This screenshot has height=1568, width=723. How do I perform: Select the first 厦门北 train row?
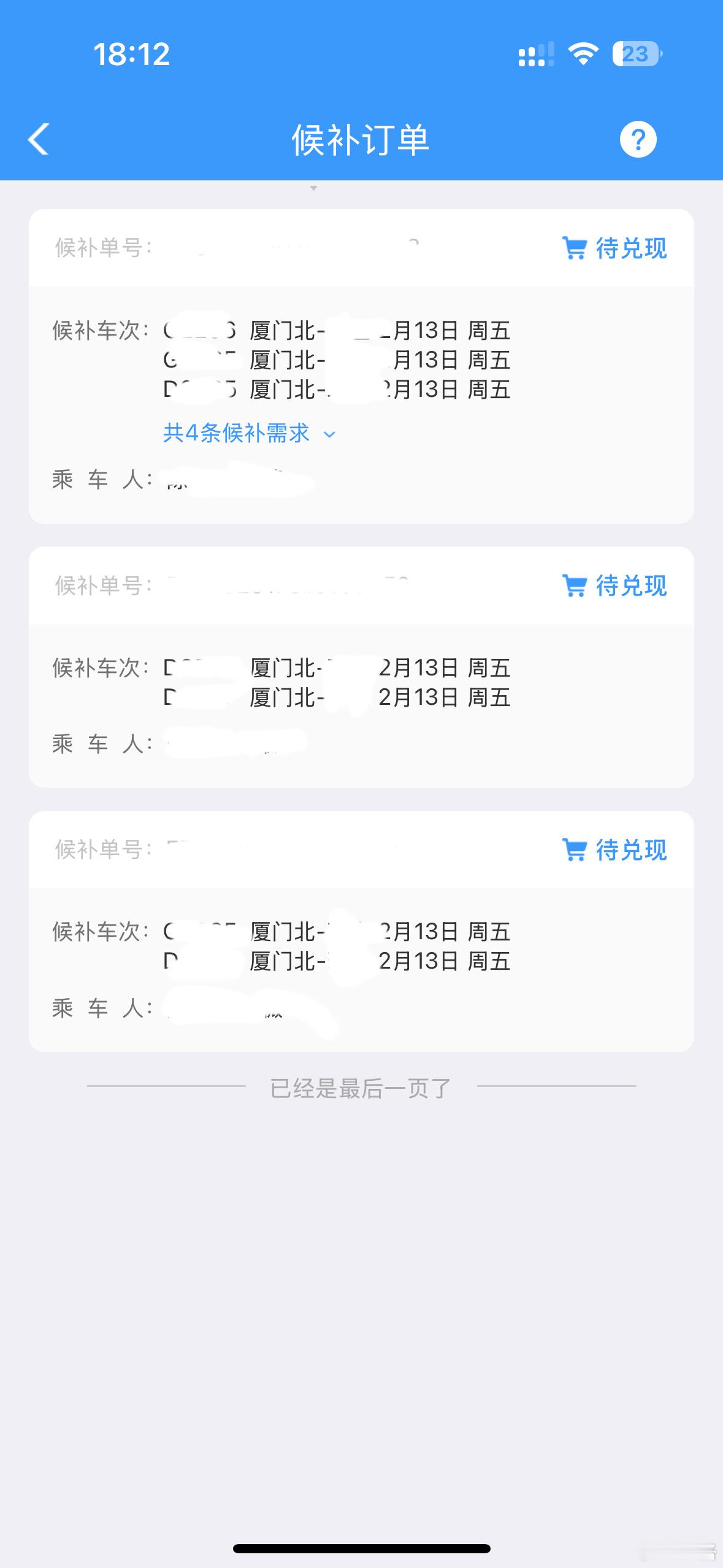click(x=337, y=331)
